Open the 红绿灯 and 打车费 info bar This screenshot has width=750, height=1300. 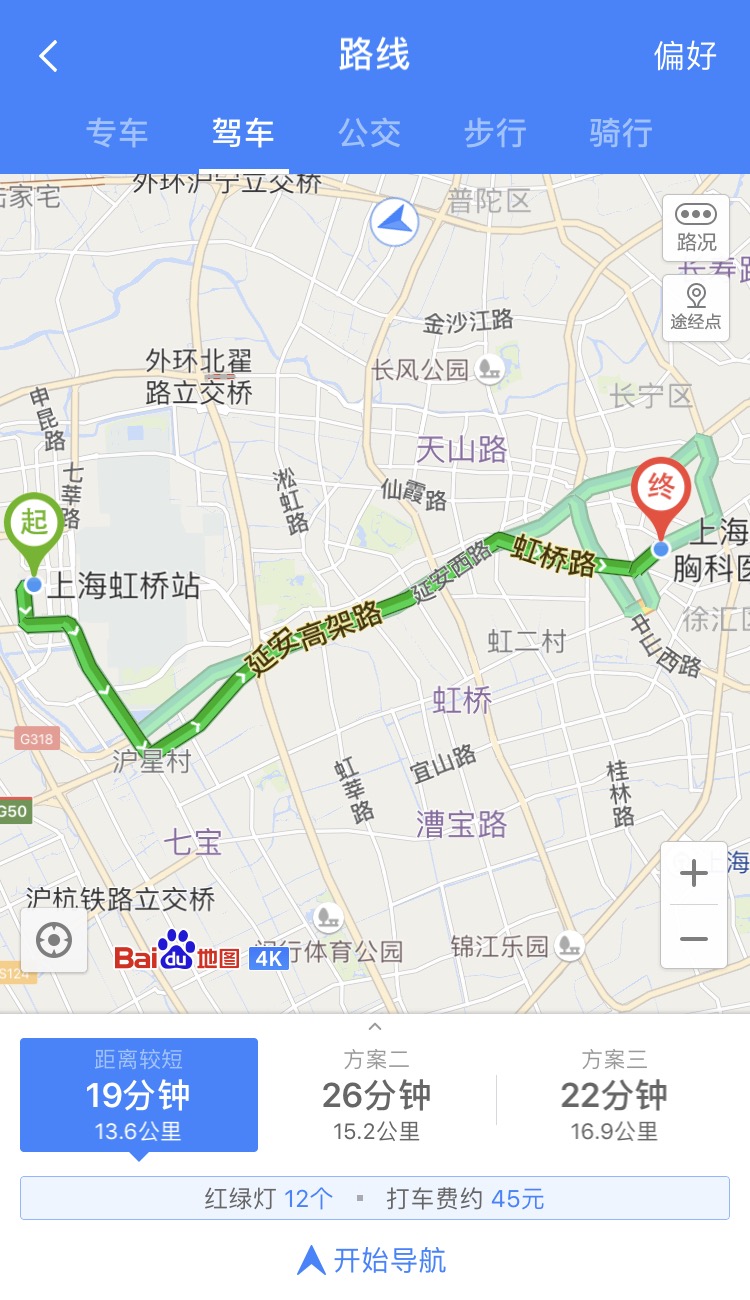(375, 1198)
